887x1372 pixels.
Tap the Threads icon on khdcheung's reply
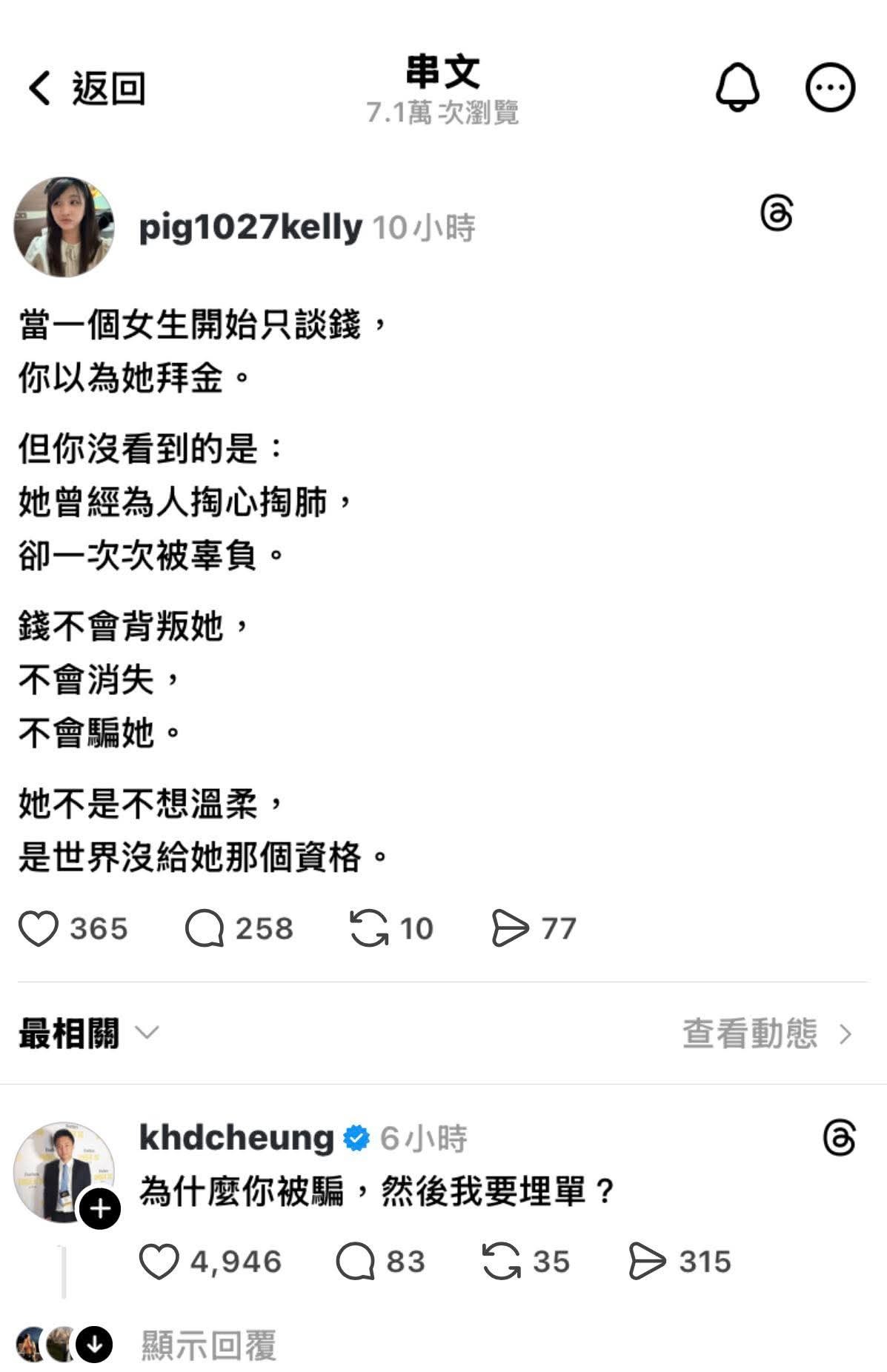point(839,1138)
